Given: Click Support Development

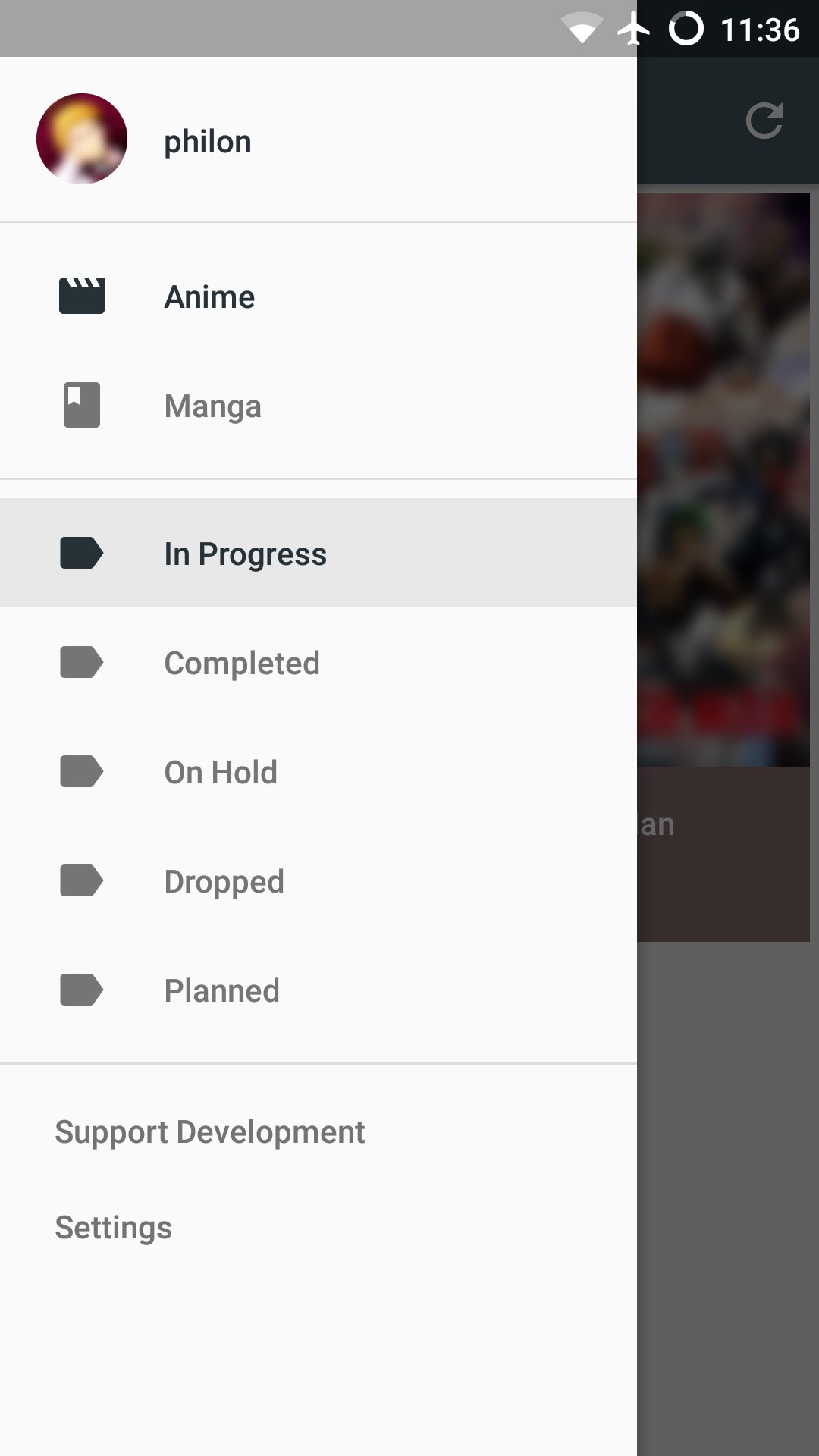Looking at the screenshot, I should (x=209, y=1131).
